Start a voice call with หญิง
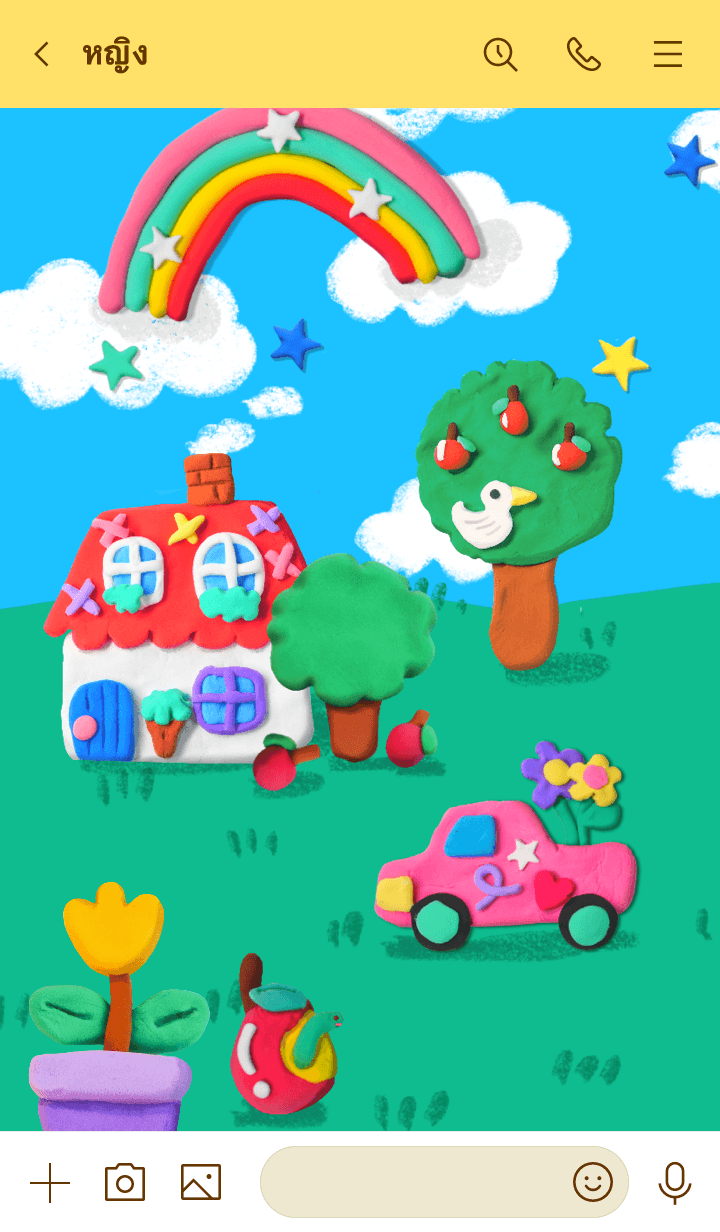Screen dimensions: 720x1232 pos(584,54)
